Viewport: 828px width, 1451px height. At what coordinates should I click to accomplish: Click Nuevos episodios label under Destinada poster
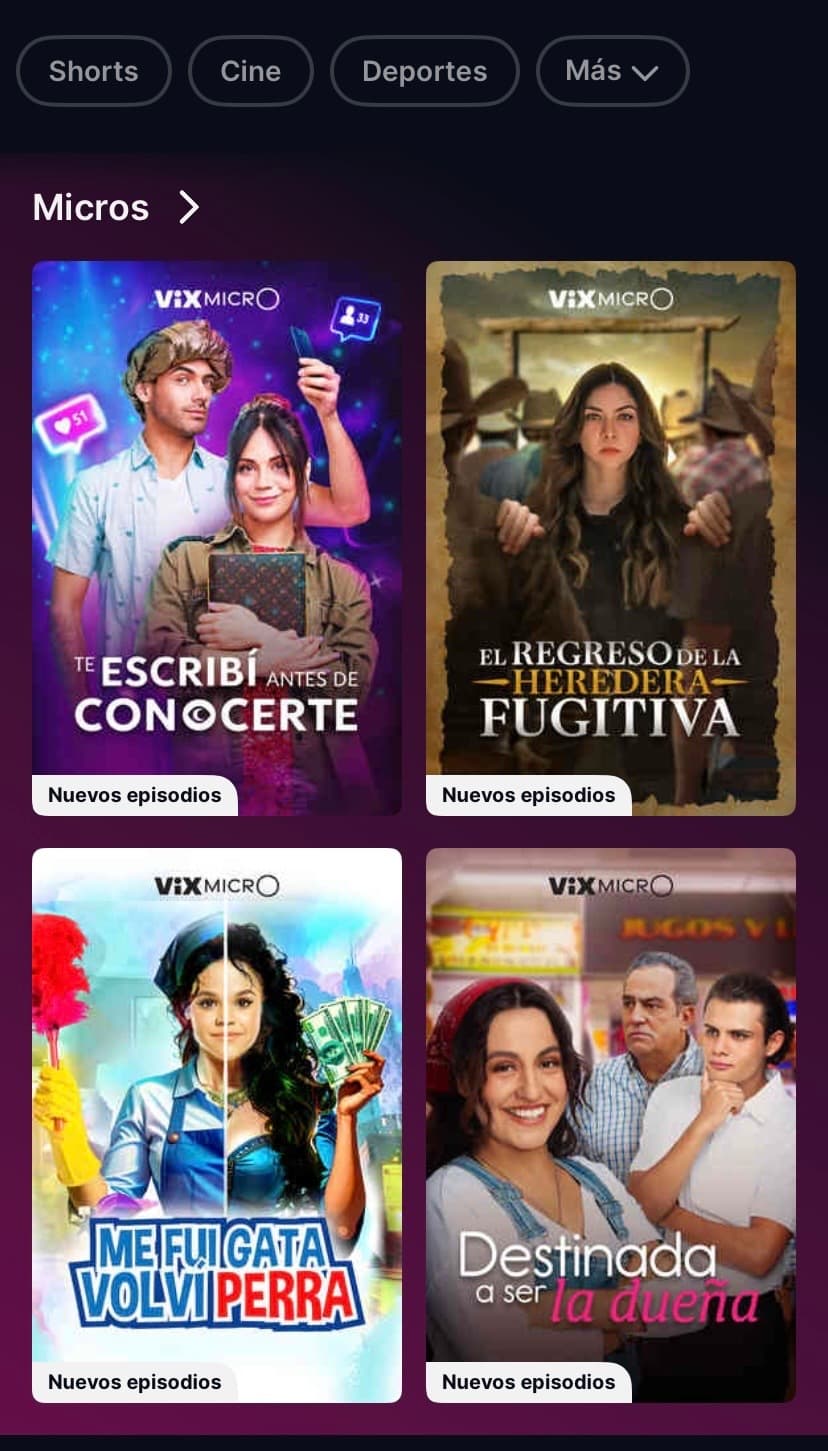tap(528, 1382)
